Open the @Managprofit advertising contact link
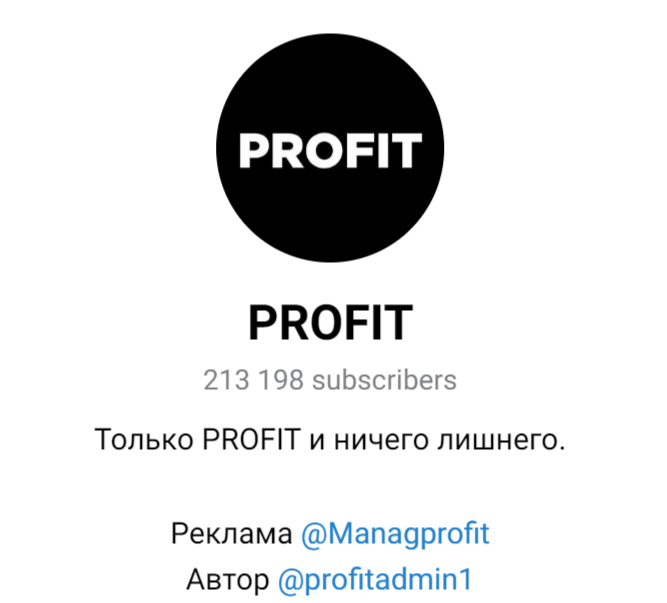The image size is (667, 603). click(x=395, y=533)
